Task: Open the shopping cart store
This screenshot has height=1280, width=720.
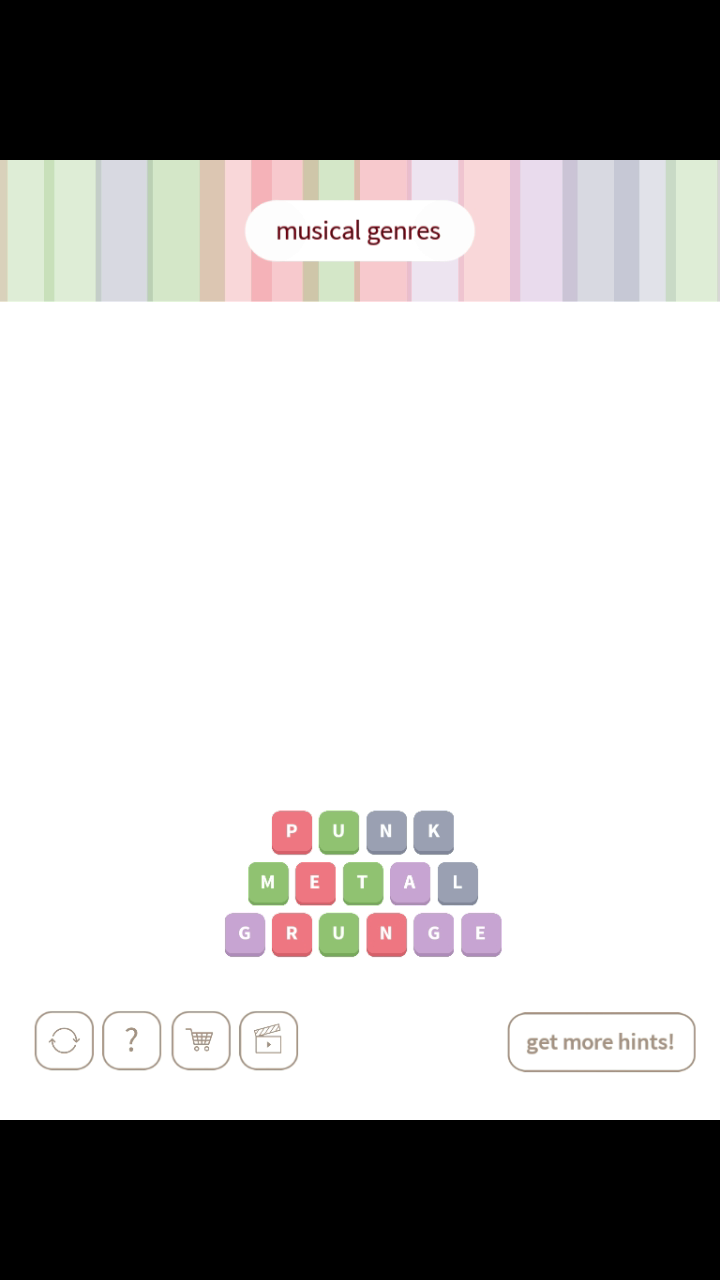Action: click(x=200, y=1041)
